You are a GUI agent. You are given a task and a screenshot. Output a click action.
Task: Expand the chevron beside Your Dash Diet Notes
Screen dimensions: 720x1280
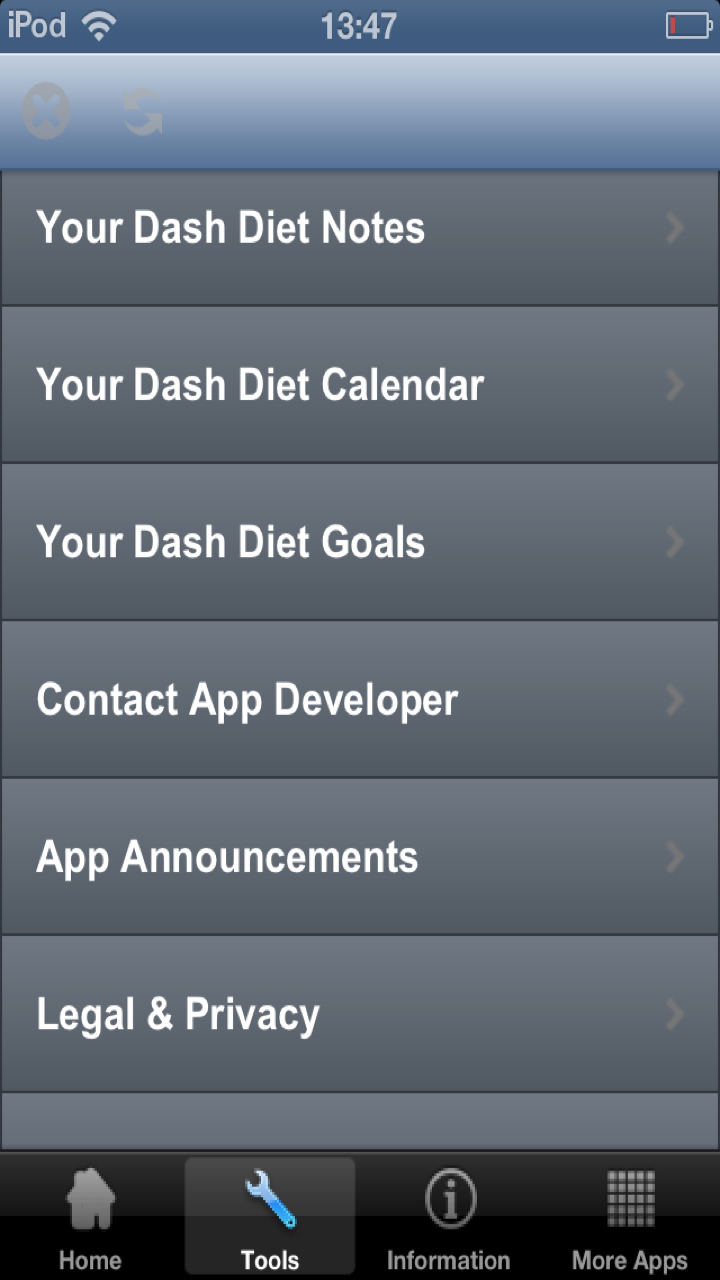coord(676,228)
